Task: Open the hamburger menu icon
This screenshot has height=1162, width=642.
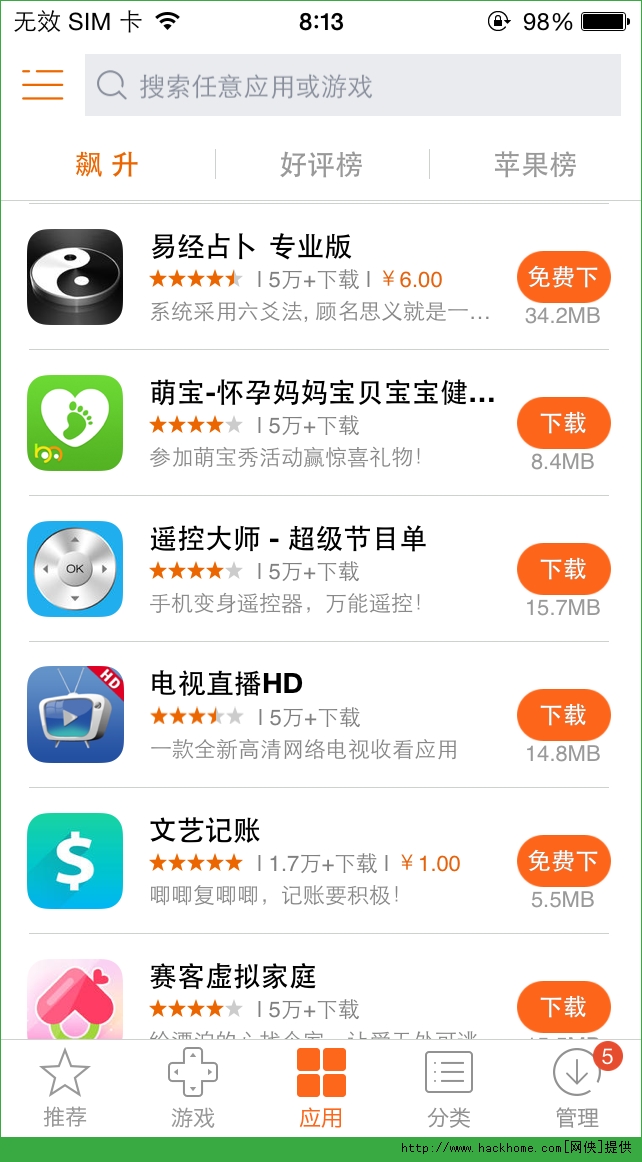Action: click(43, 85)
